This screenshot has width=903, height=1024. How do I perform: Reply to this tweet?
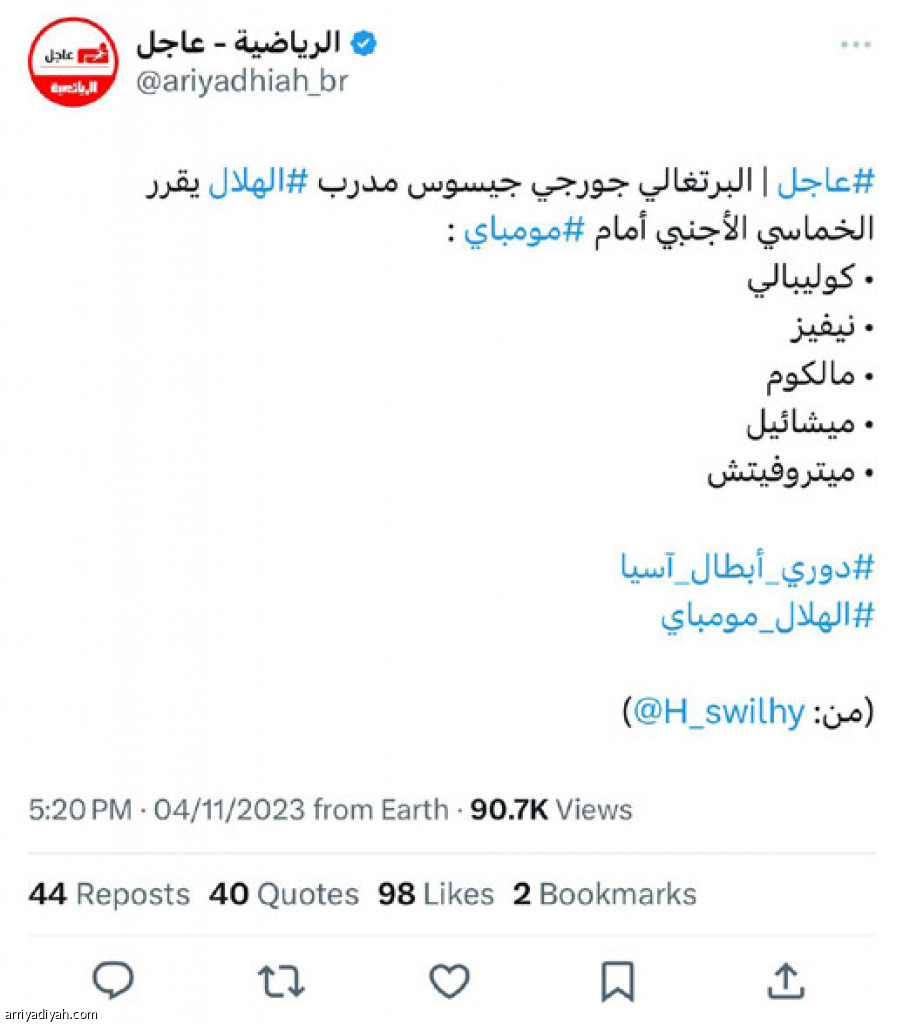pyautogui.click(x=113, y=980)
